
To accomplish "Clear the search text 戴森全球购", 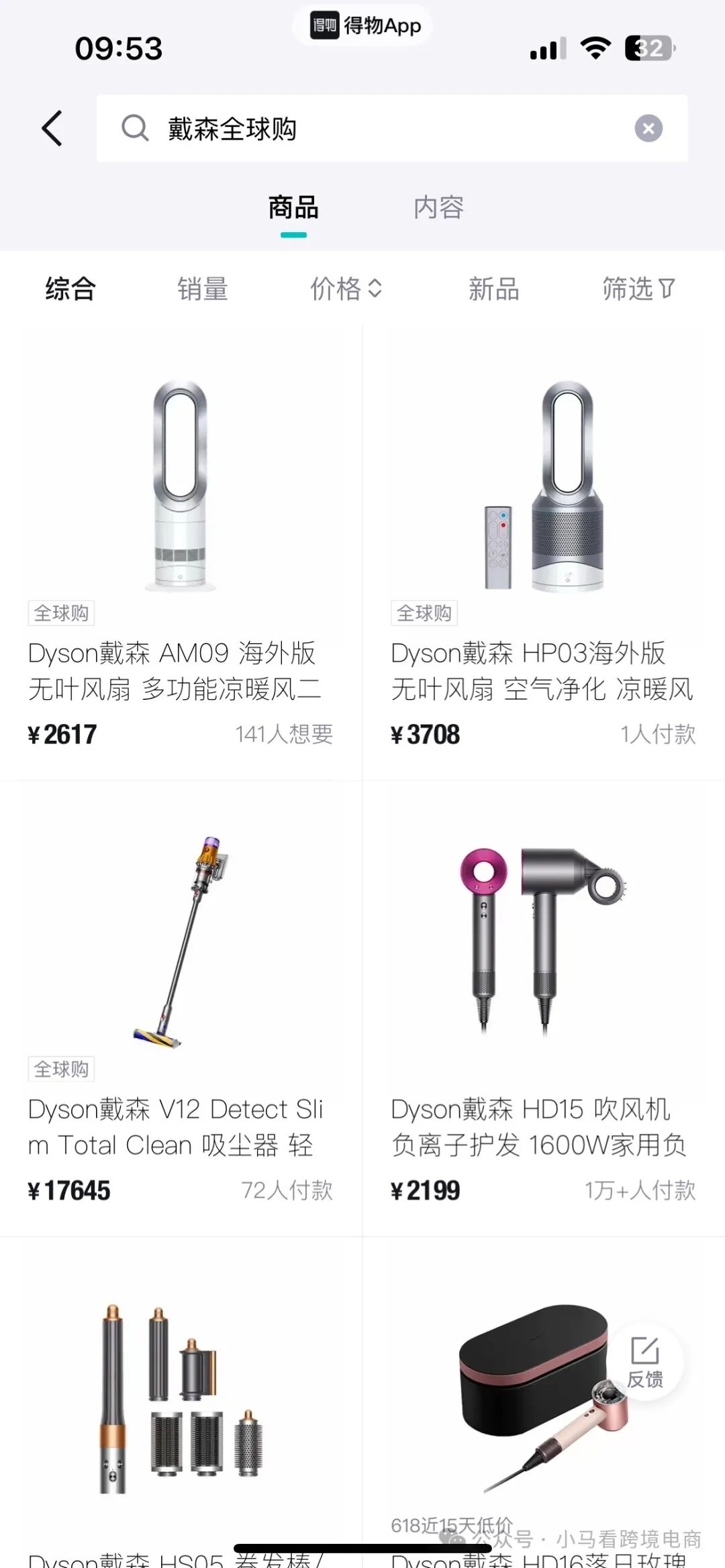I will pyautogui.click(x=648, y=128).
